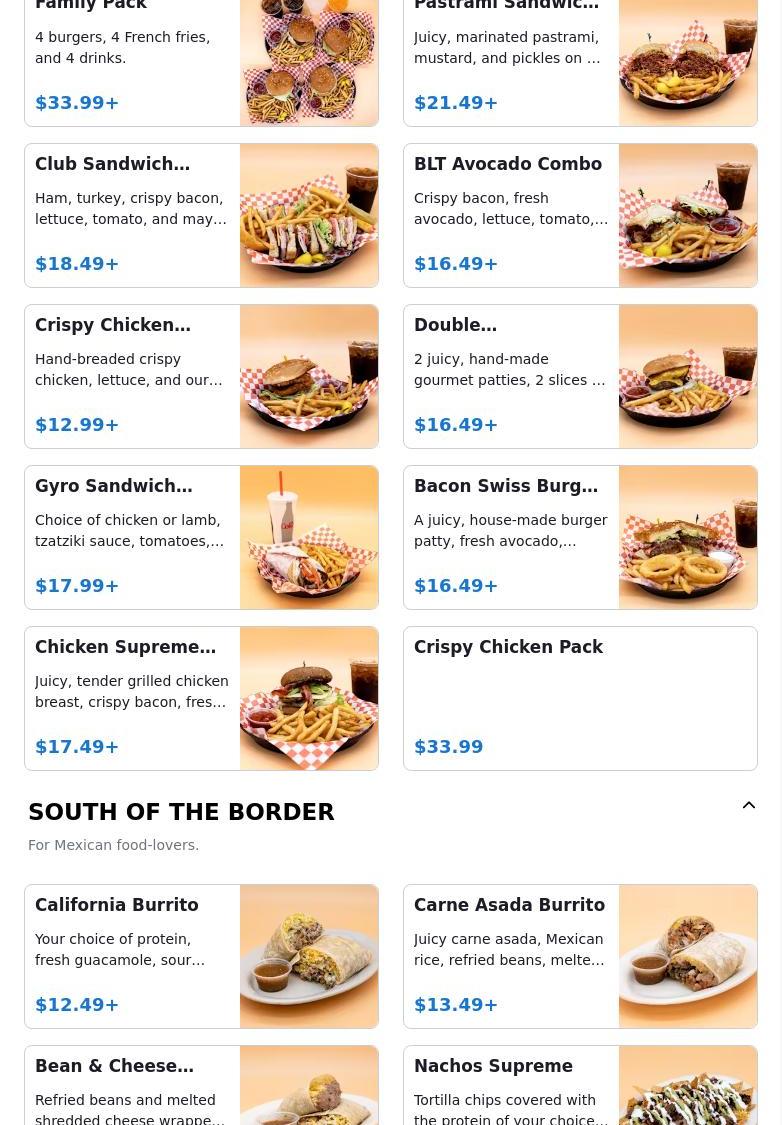The width and height of the screenshot is (782, 1125).
Task: Open the California Burrito item
Action: (201, 956)
